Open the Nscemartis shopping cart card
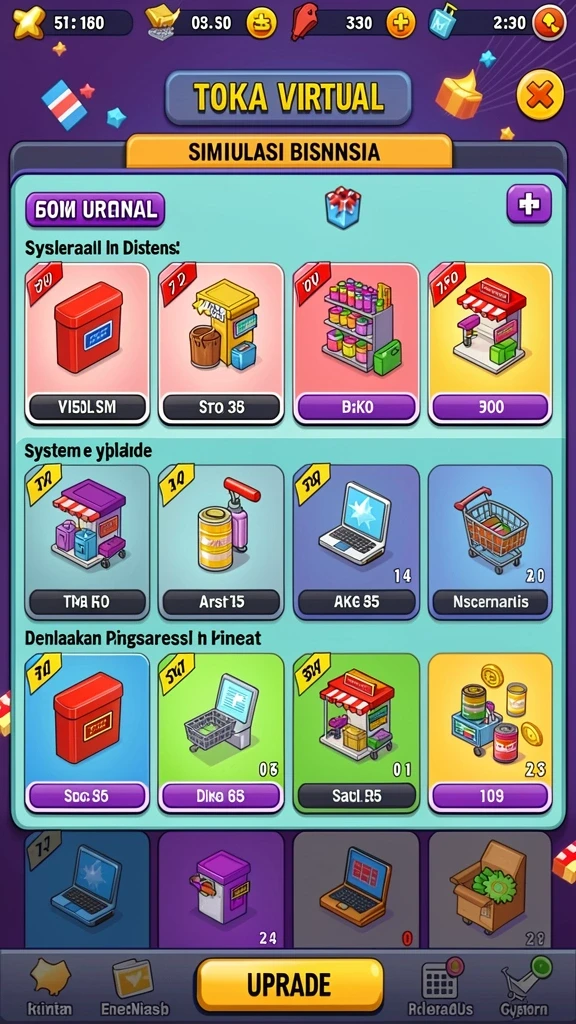Viewport: 576px width, 1024px height. (490, 542)
